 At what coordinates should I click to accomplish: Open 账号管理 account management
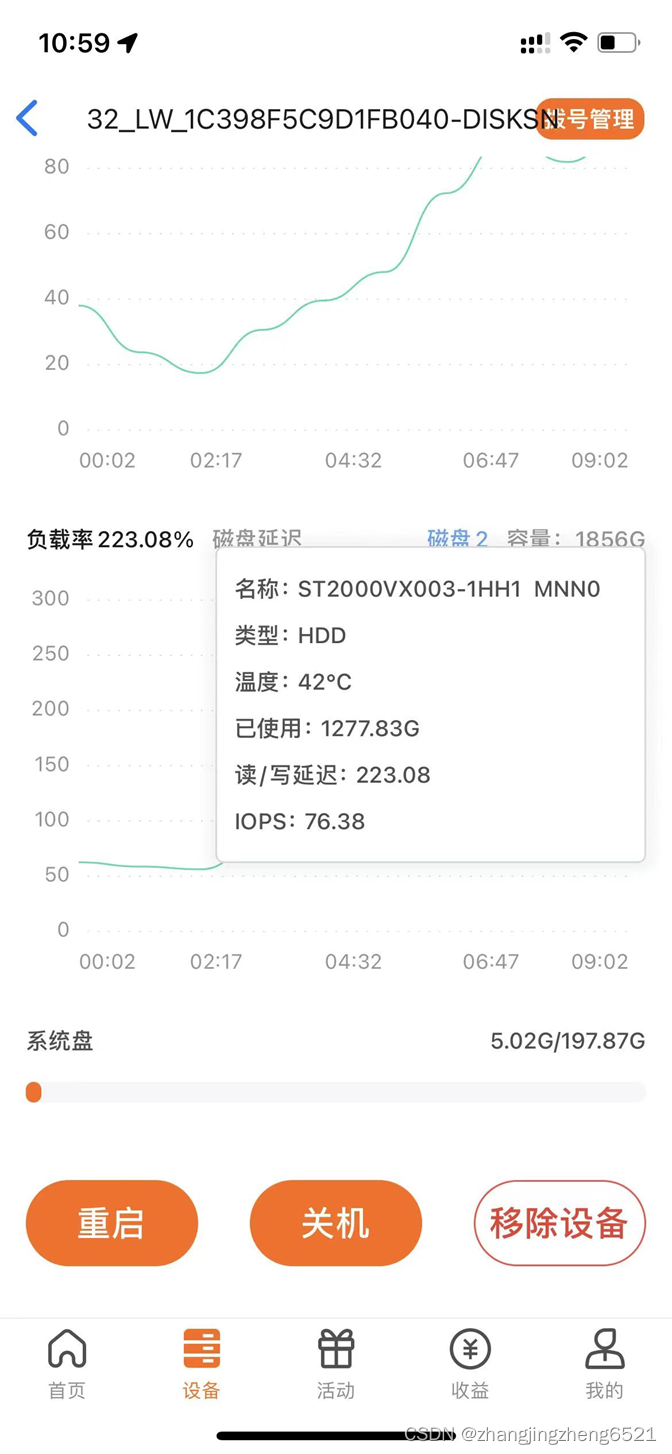(590, 119)
